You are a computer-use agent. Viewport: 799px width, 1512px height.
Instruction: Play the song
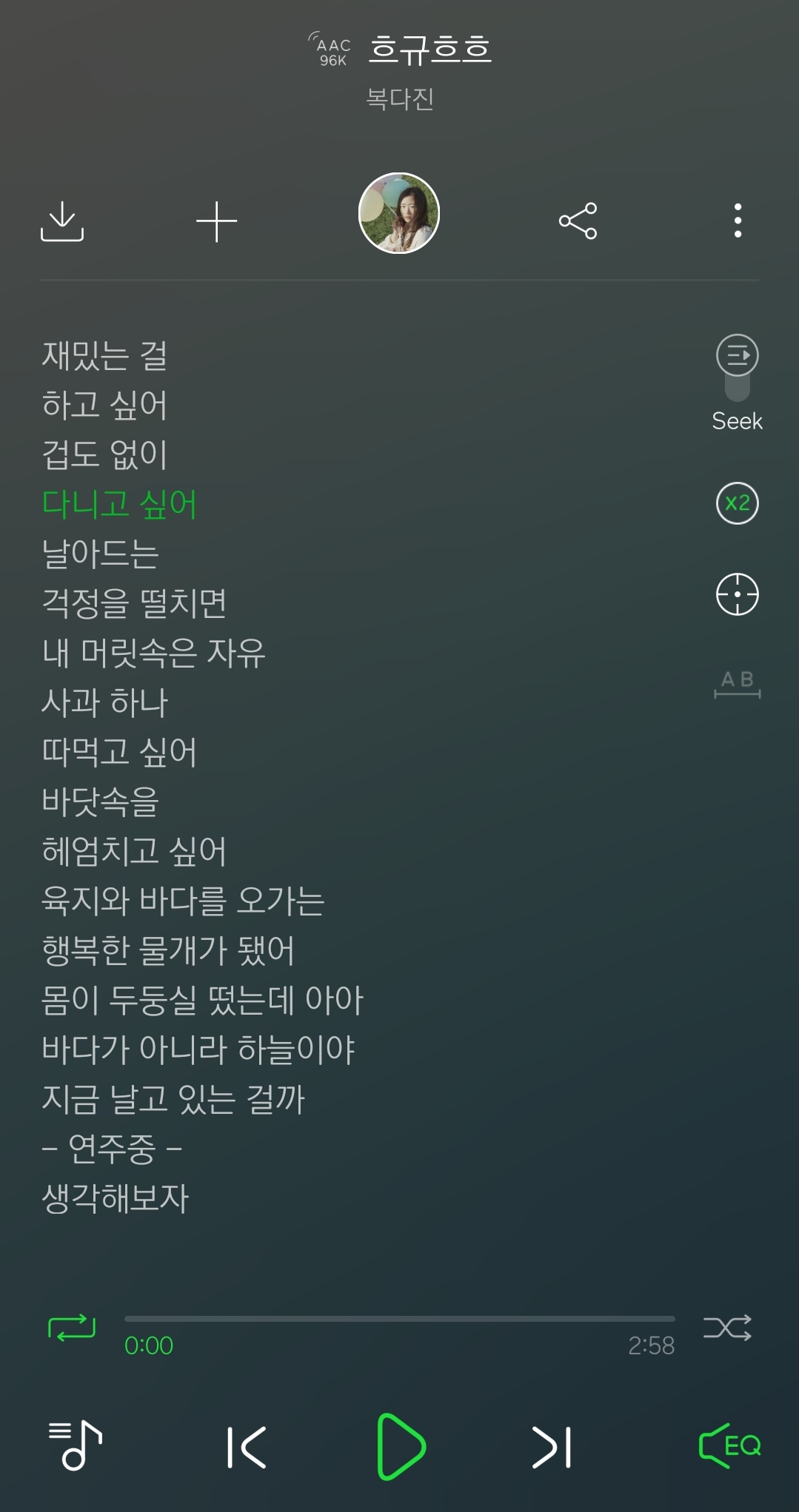point(400,1446)
